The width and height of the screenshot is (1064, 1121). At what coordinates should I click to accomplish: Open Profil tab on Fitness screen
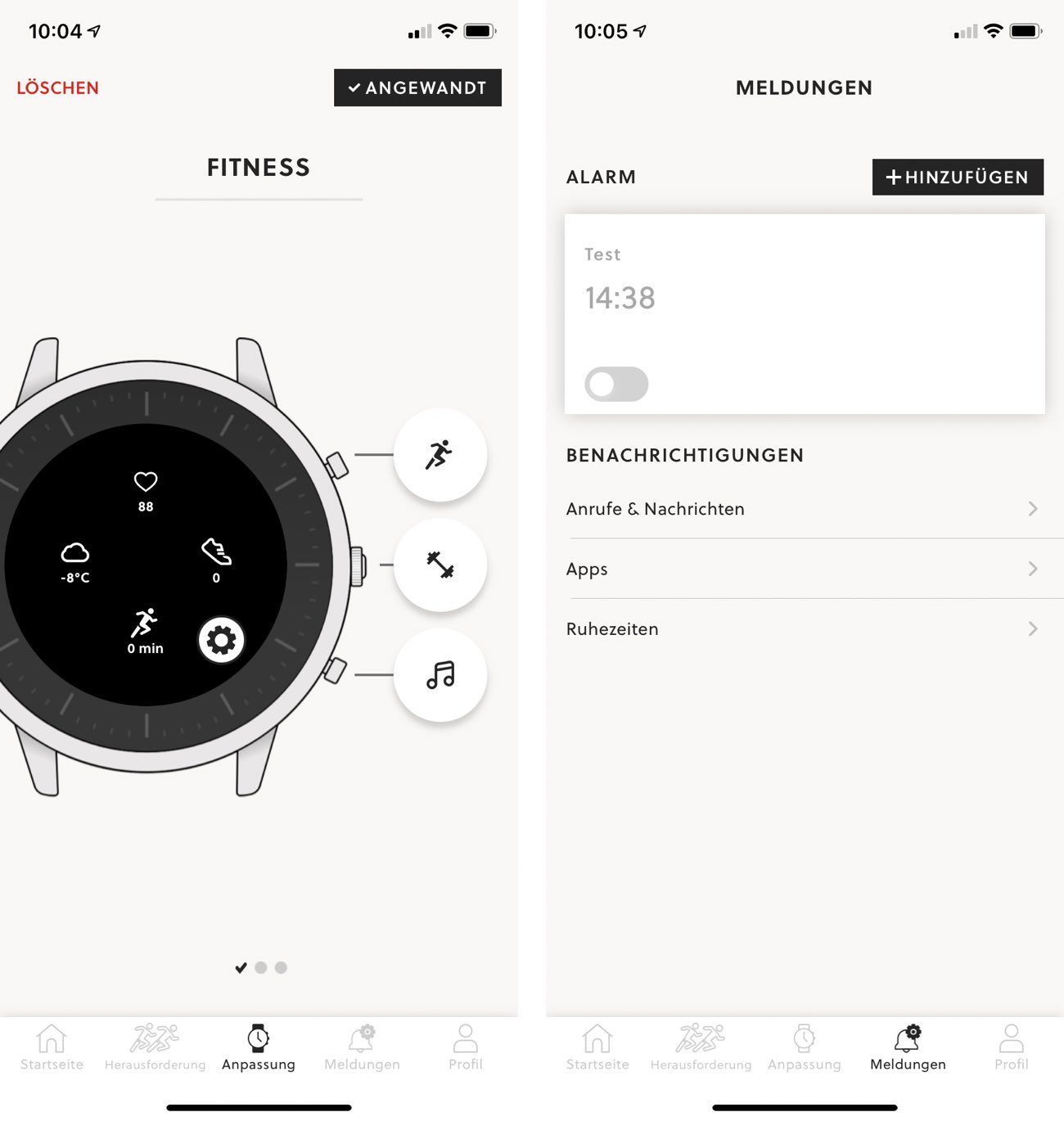(x=465, y=1047)
